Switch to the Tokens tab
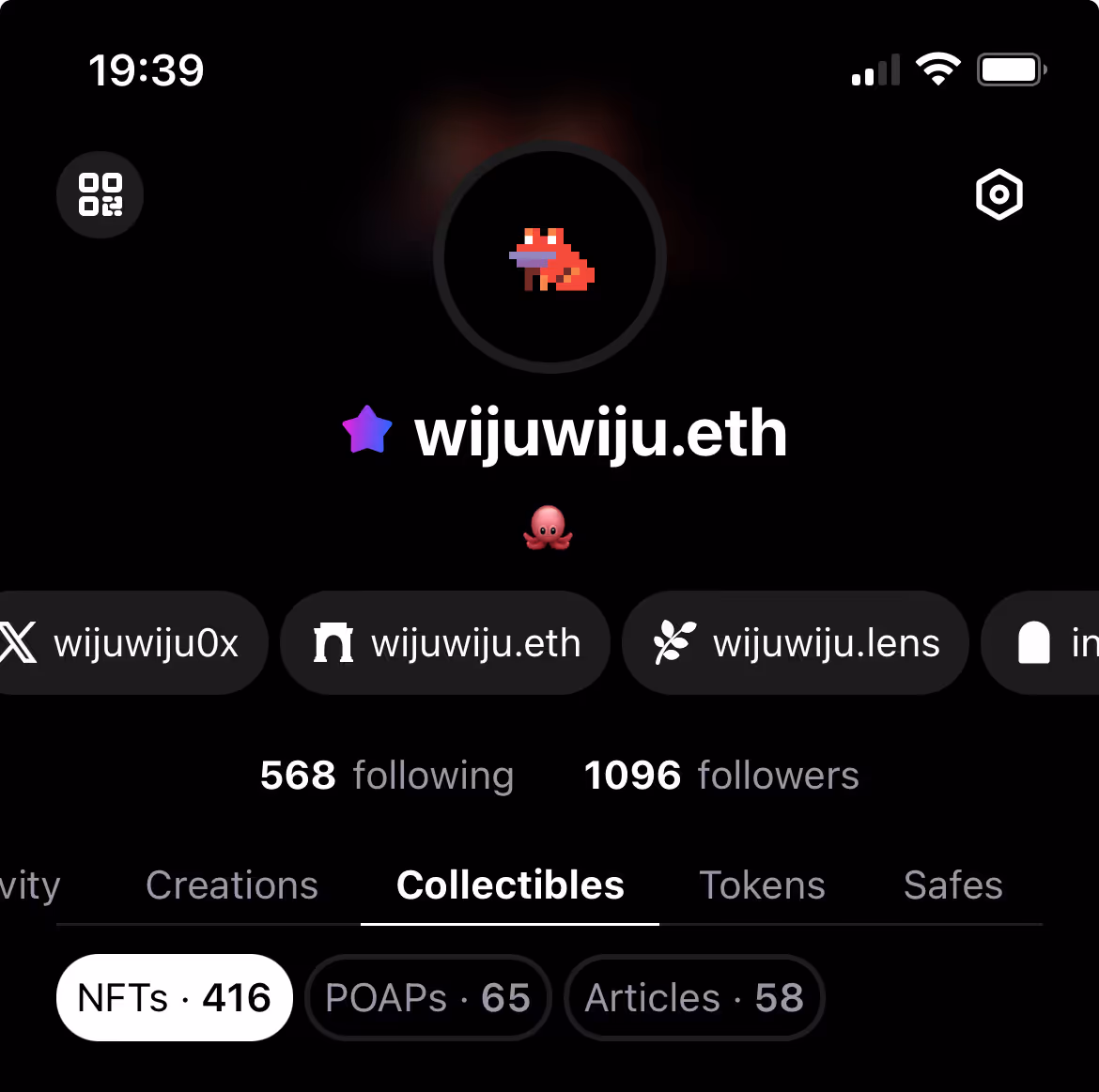 [x=762, y=885]
